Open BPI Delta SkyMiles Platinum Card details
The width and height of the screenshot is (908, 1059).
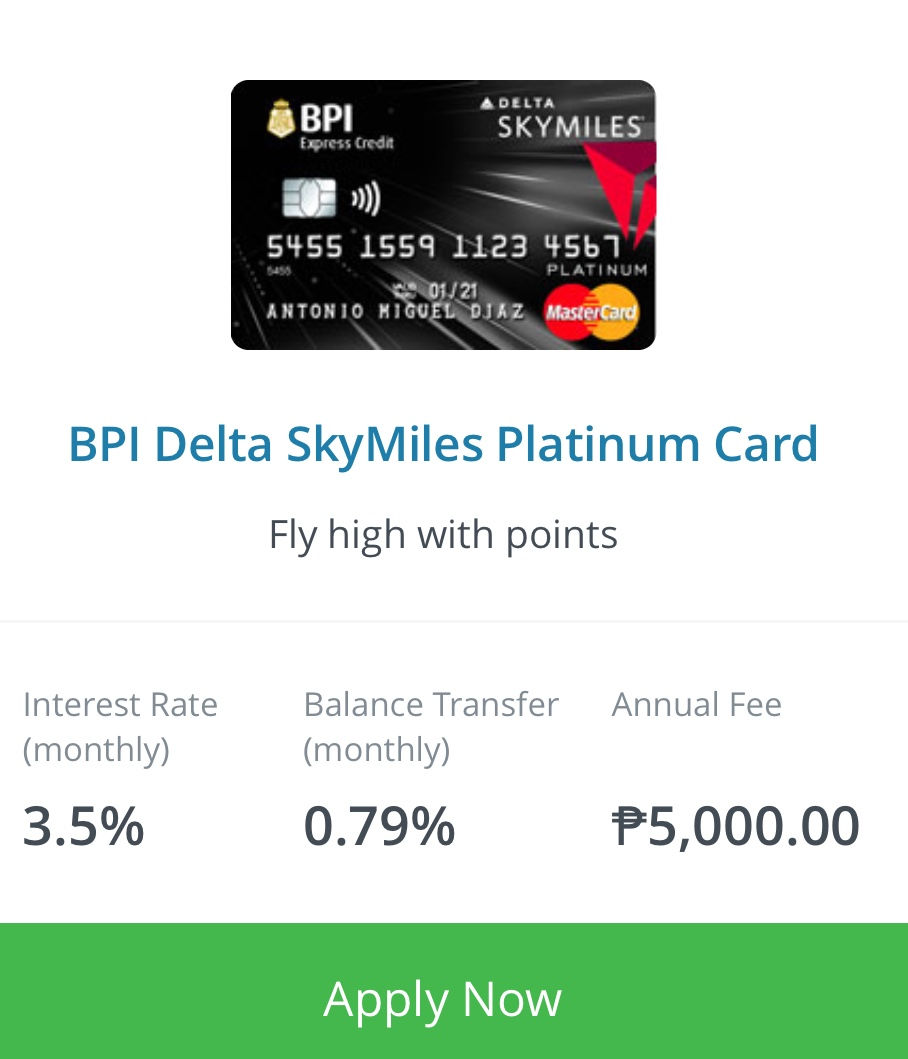(443, 445)
